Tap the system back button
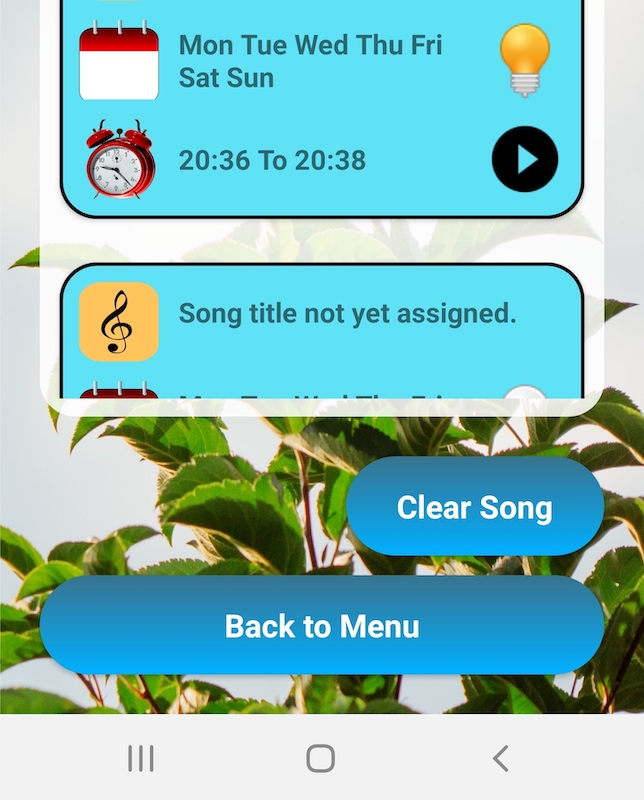Viewport: 644px width, 800px height. [501, 759]
